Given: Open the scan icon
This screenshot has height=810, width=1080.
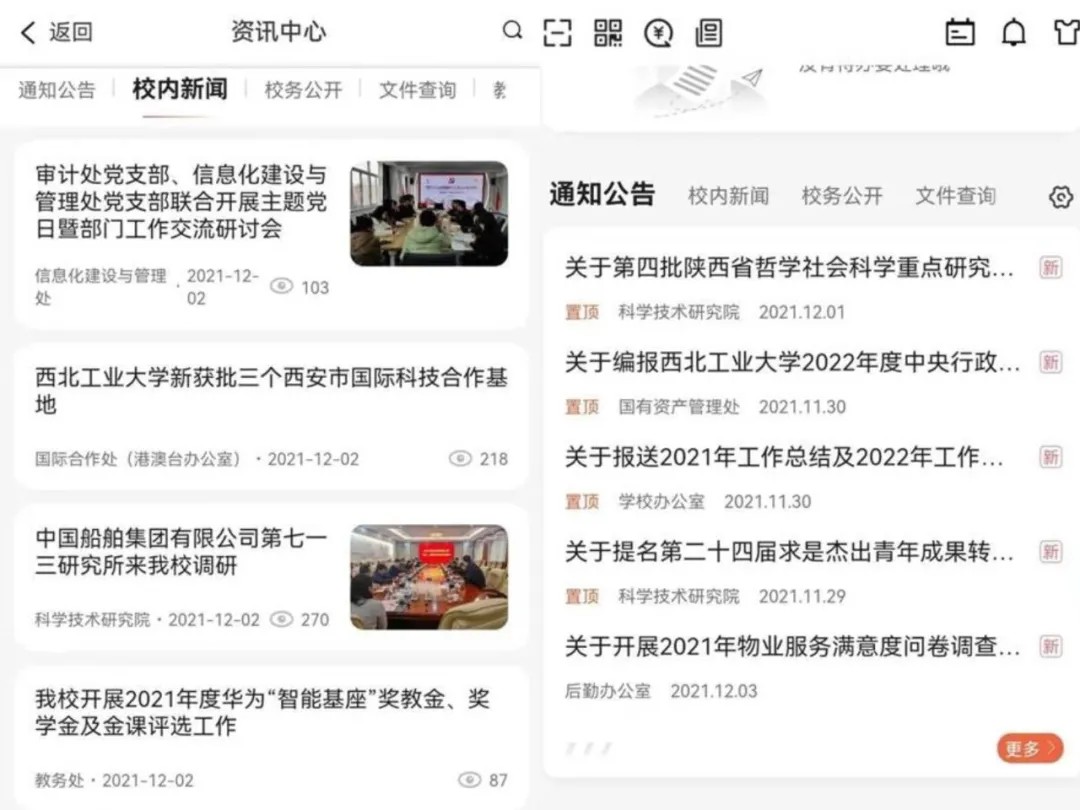Looking at the screenshot, I should (x=557, y=32).
